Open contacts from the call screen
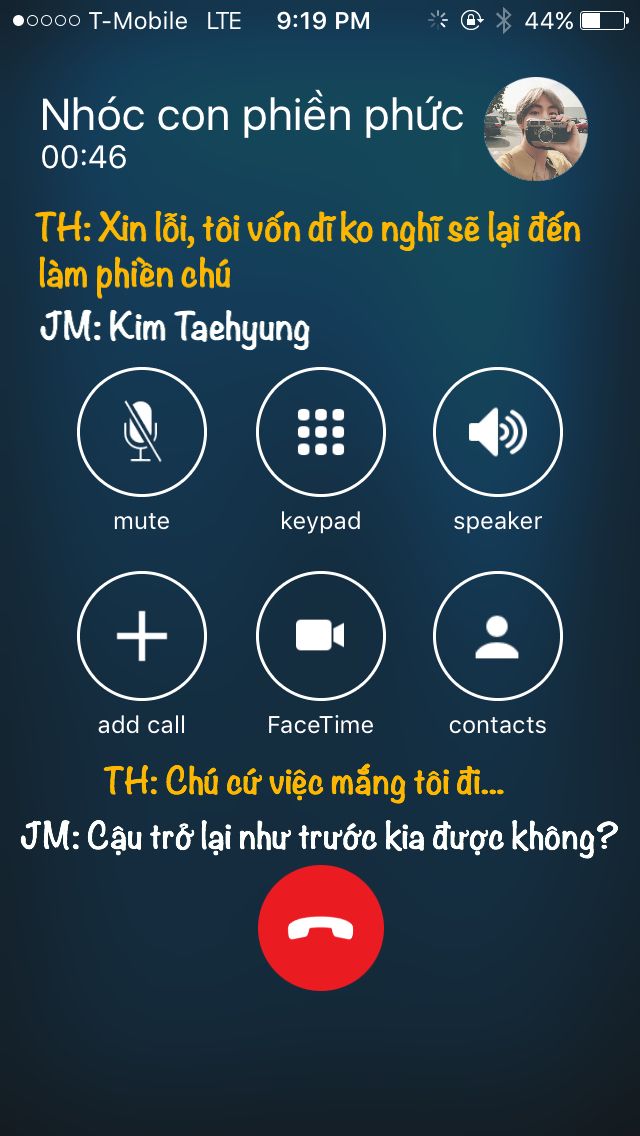 497,635
